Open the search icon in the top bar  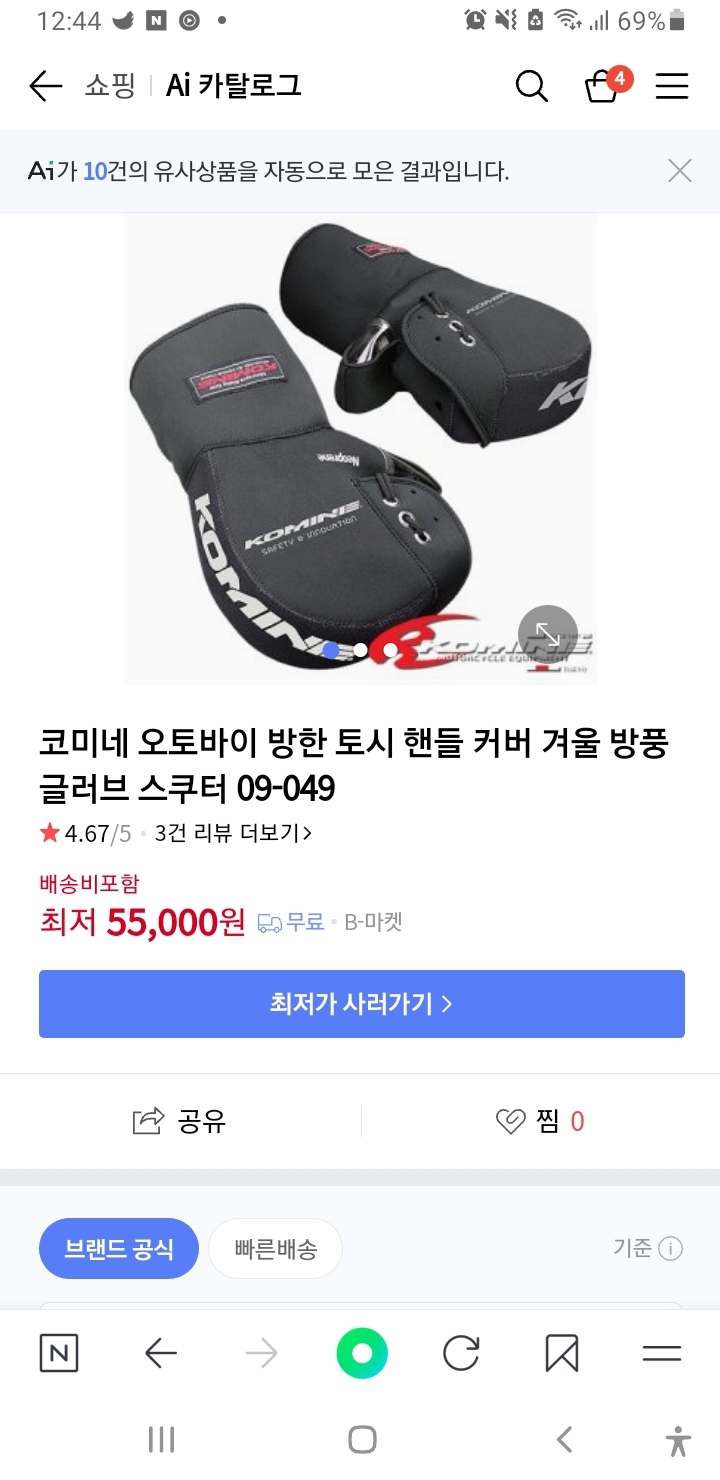[531, 87]
